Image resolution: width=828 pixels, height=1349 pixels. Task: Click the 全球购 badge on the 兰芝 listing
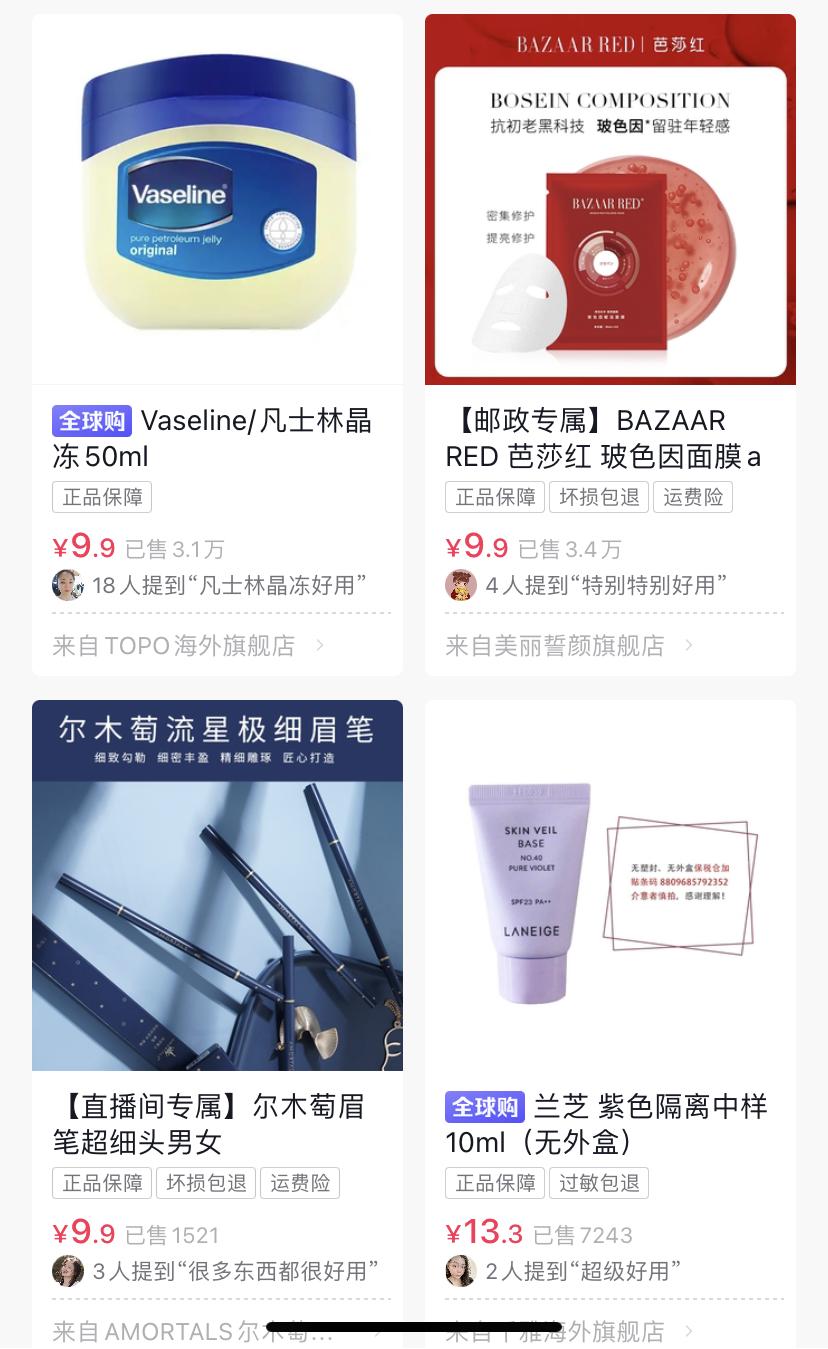click(484, 1107)
